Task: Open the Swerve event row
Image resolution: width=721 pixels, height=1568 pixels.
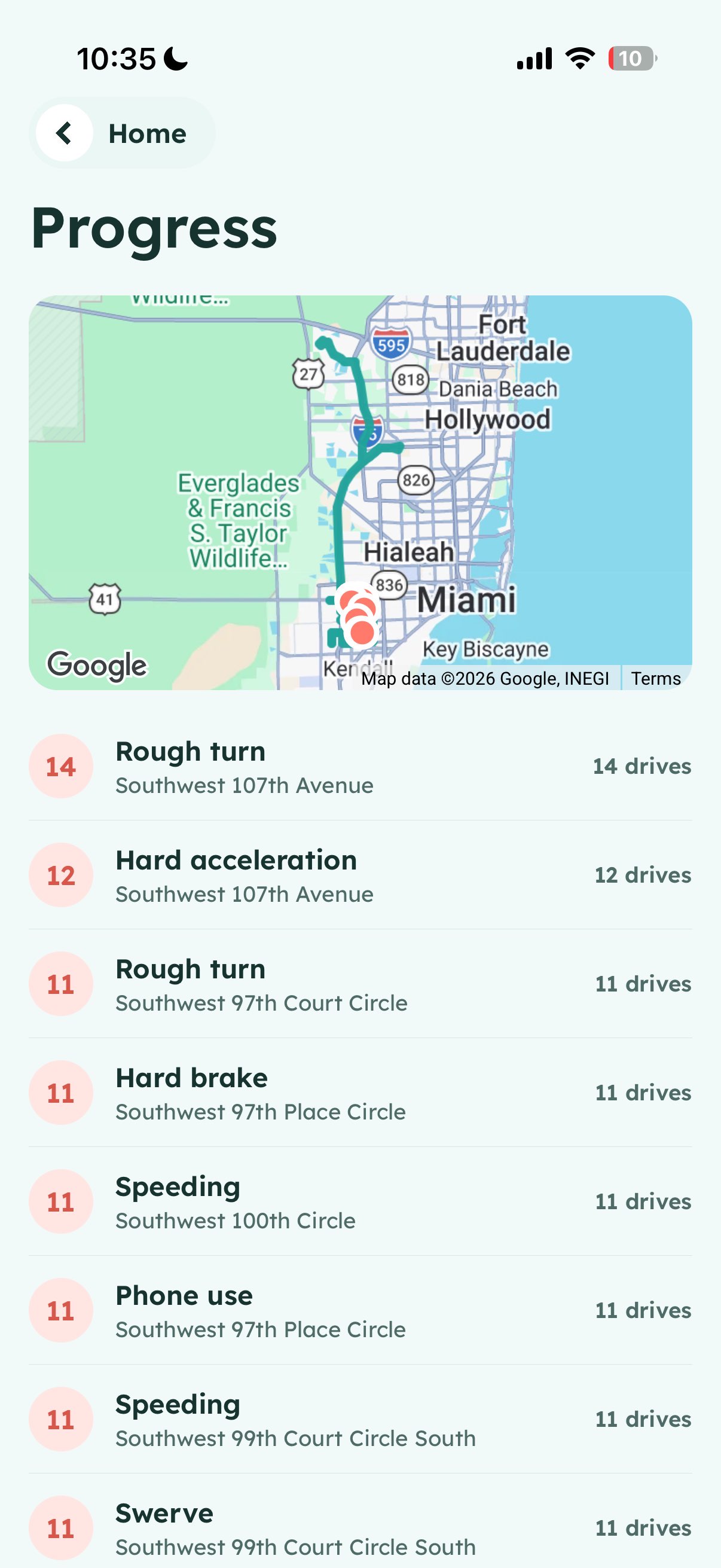Action: pos(360,1528)
